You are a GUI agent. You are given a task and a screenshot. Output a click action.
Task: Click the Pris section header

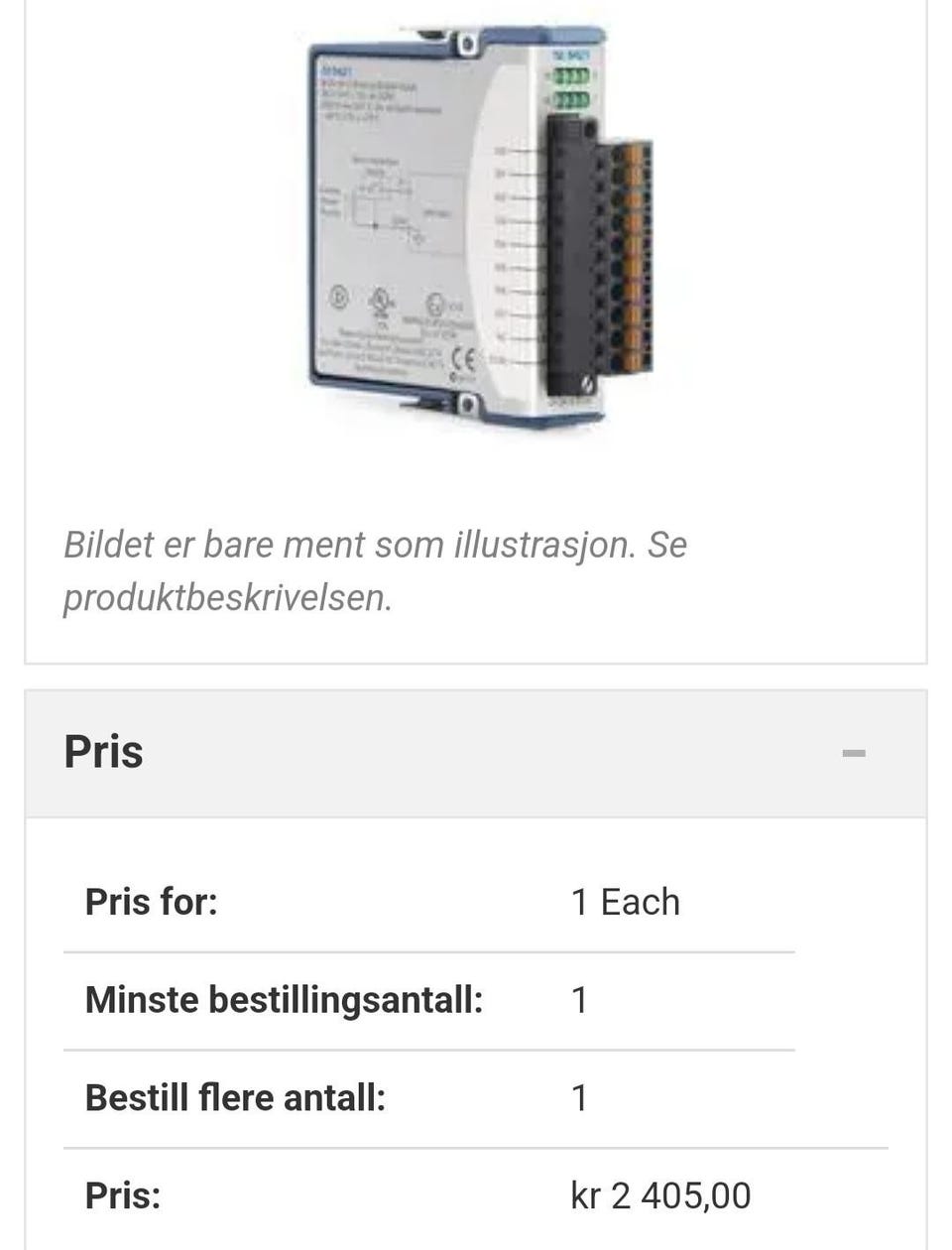104,752
